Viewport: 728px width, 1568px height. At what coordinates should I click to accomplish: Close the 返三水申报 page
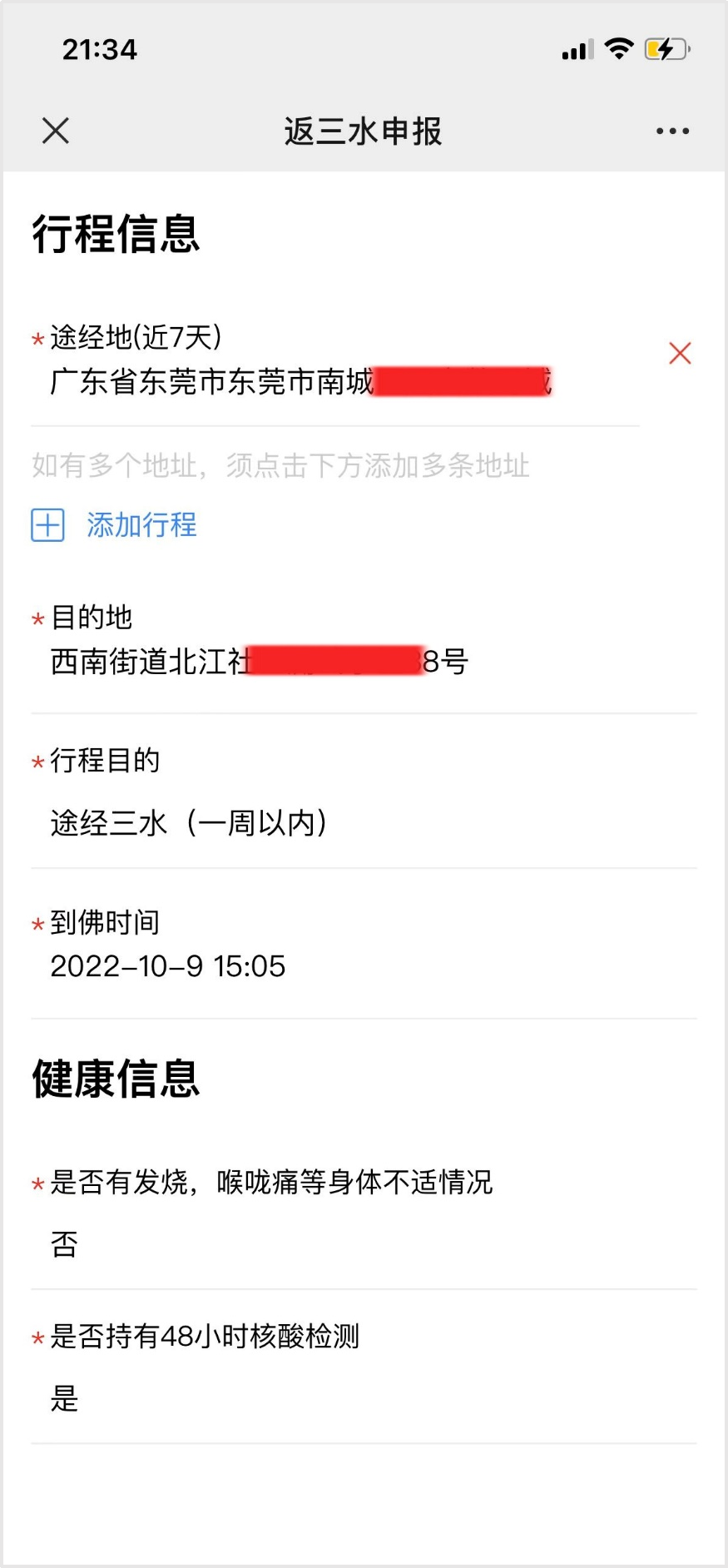pyautogui.click(x=56, y=131)
